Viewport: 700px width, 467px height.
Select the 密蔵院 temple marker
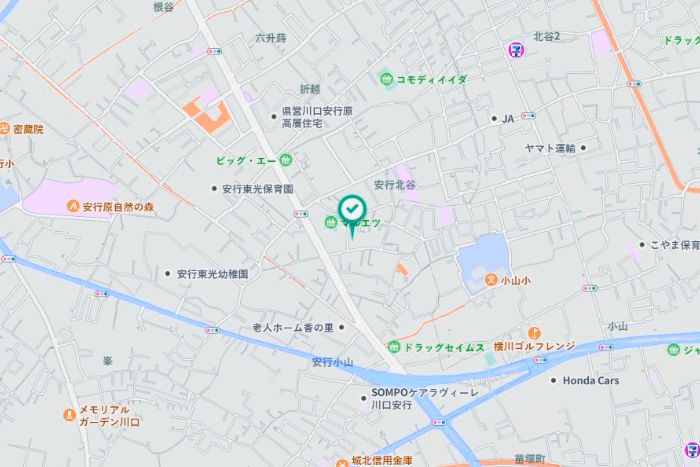[5, 129]
